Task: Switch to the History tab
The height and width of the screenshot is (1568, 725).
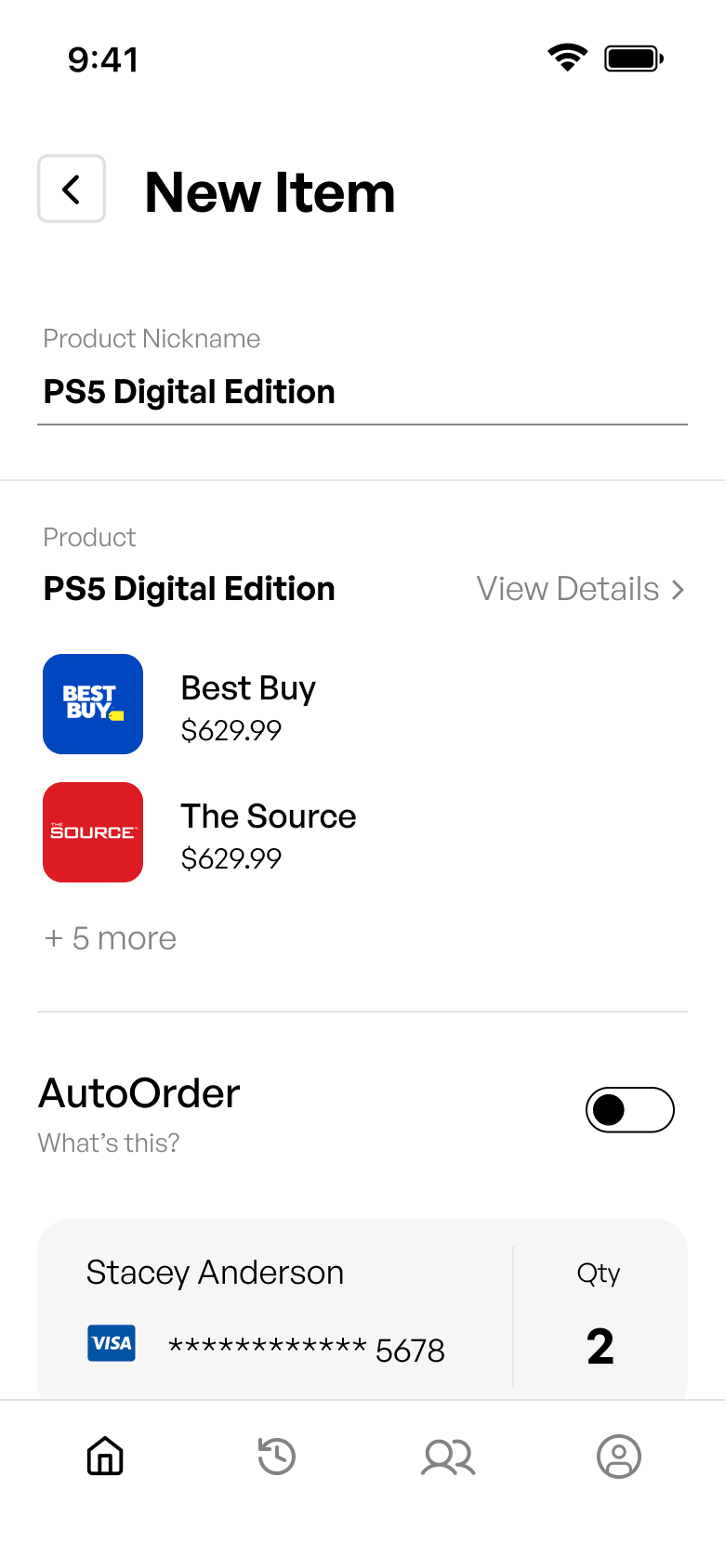Action: 276,1457
